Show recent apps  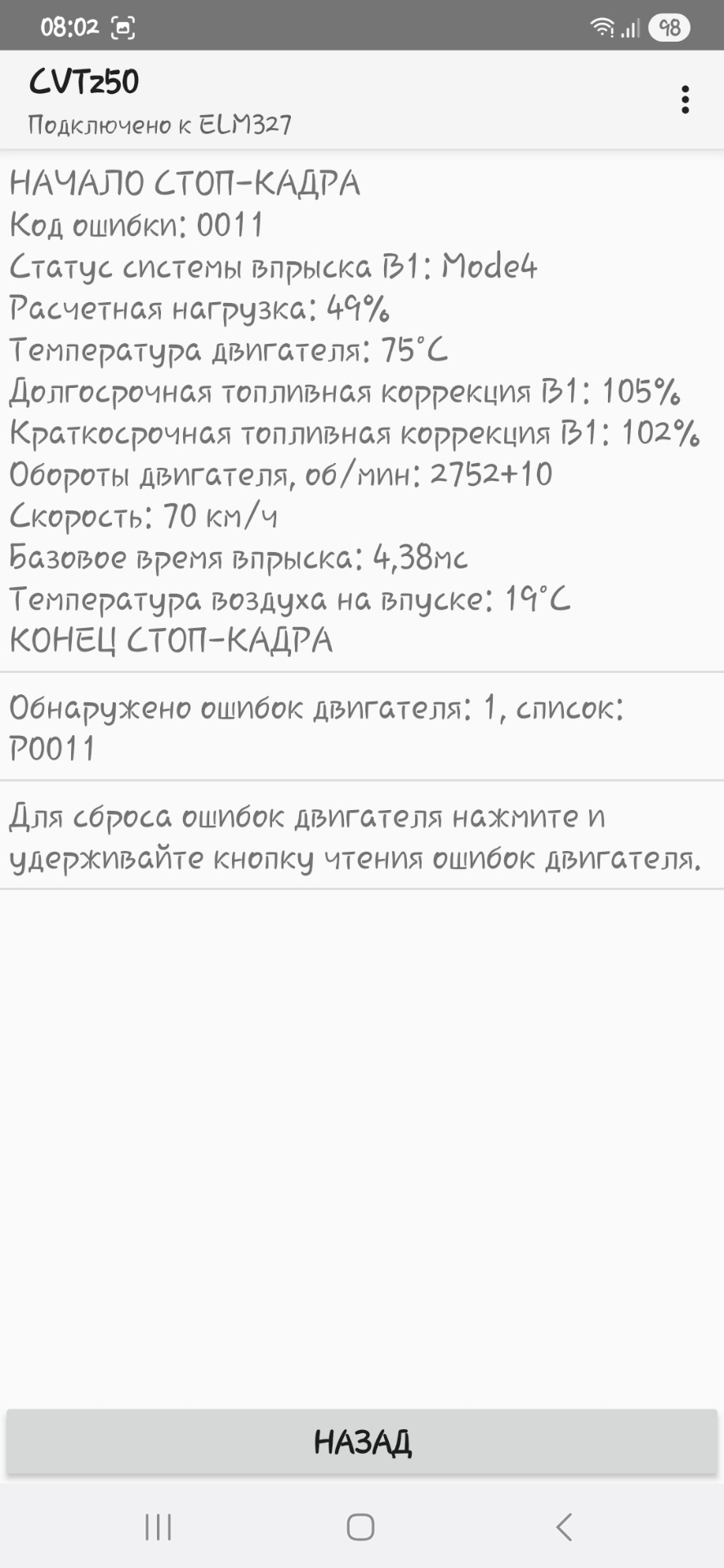click(x=159, y=1526)
